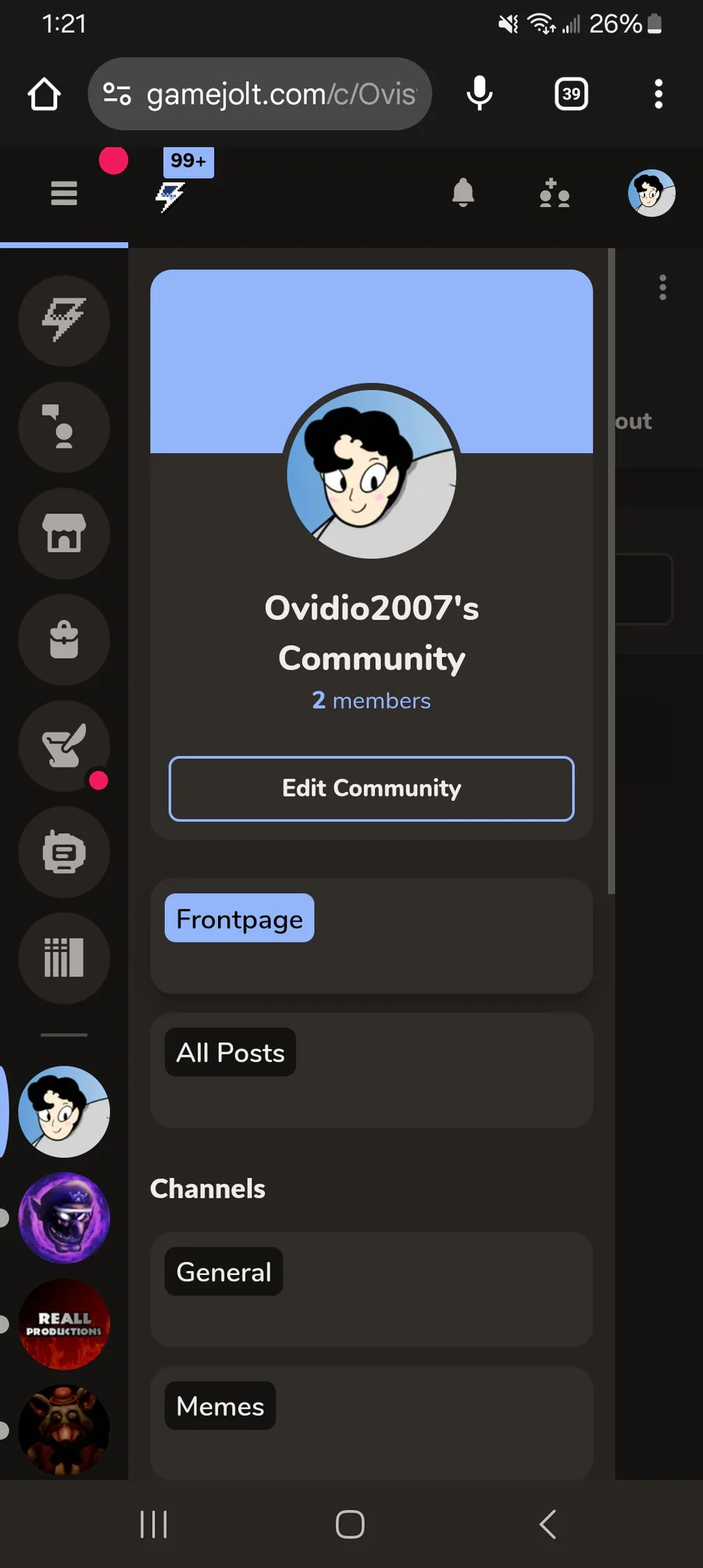Go to the browser home page
The height and width of the screenshot is (1568, 703).
pyautogui.click(x=45, y=94)
